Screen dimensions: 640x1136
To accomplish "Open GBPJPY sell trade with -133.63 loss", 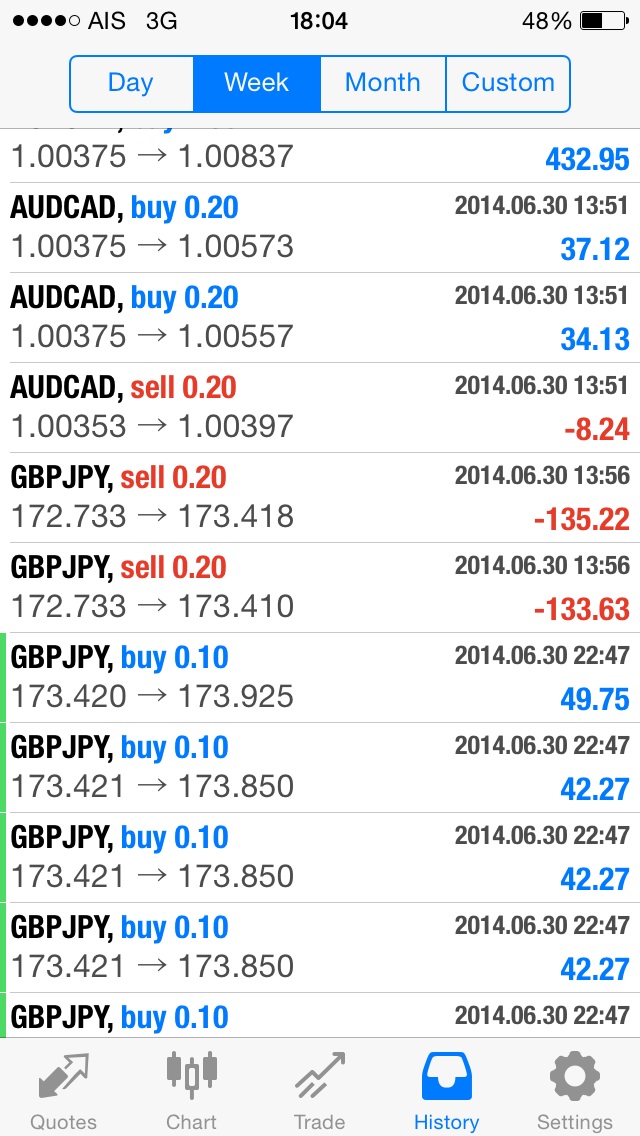I will point(320,588).
